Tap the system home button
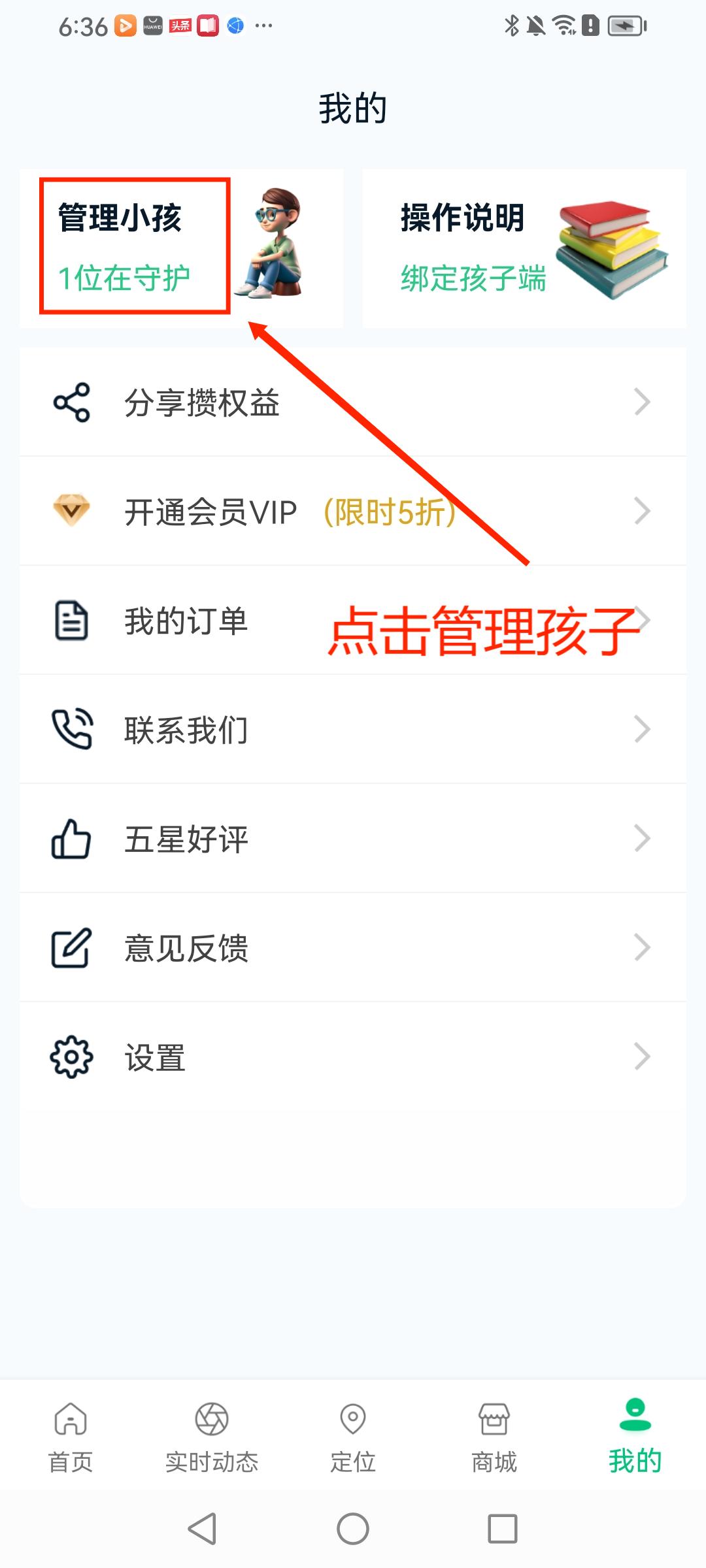The height and width of the screenshot is (1568, 706). point(353,1529)
